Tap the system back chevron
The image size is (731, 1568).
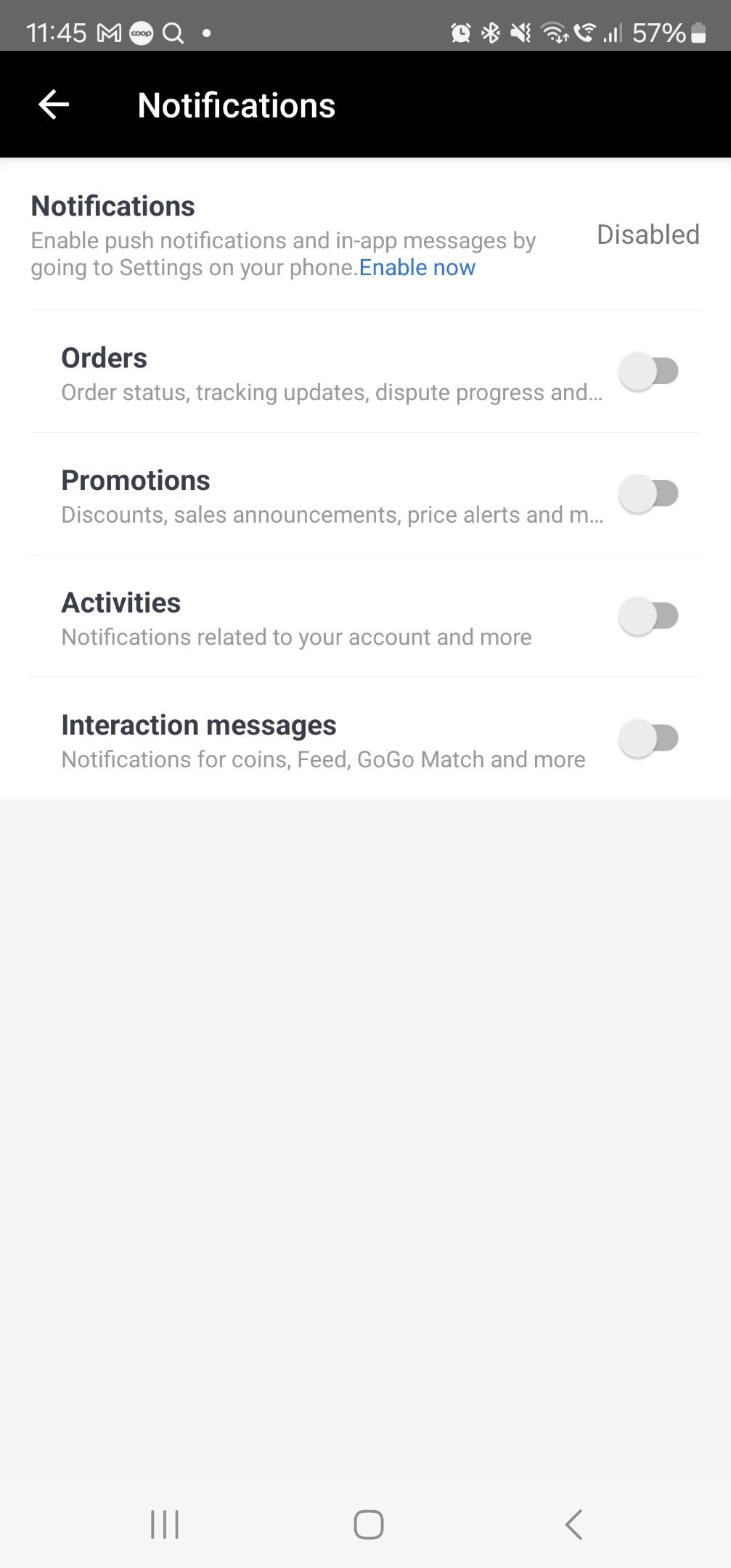(573, 1524)
